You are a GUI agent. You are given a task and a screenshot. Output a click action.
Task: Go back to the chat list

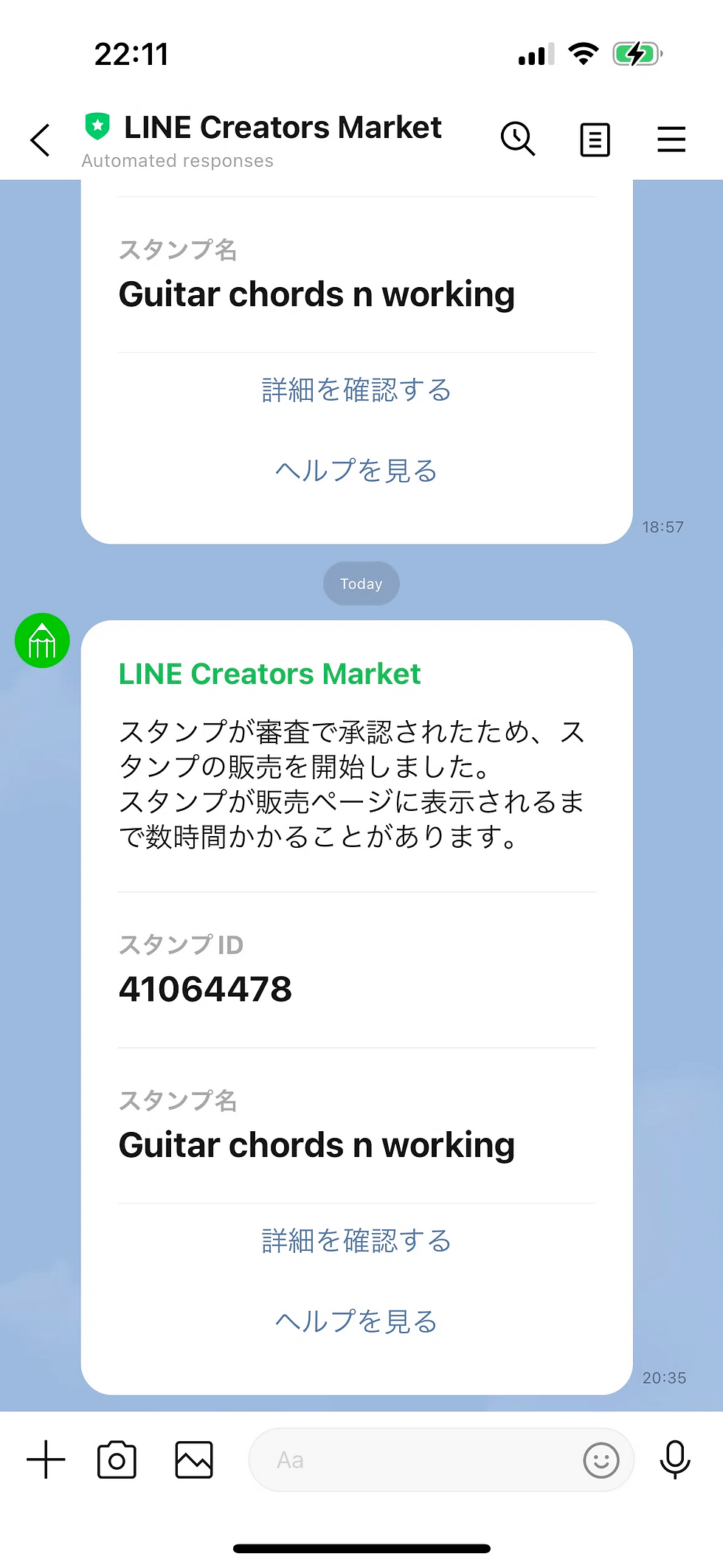pos(41,139)
